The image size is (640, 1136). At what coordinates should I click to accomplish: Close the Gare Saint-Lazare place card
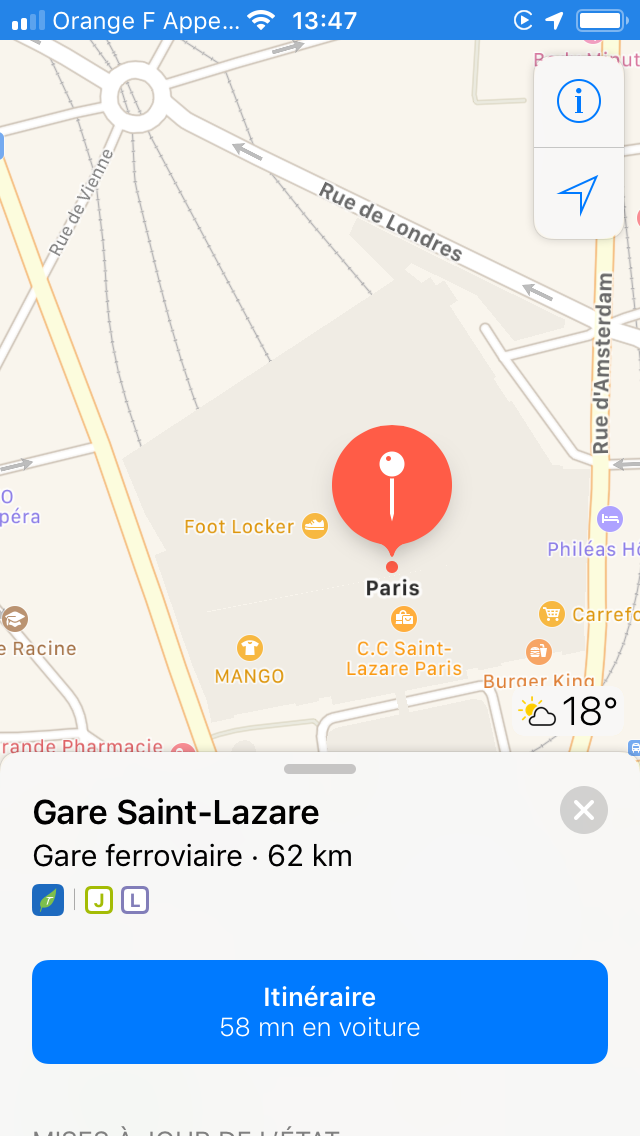(x=583, y=810)
